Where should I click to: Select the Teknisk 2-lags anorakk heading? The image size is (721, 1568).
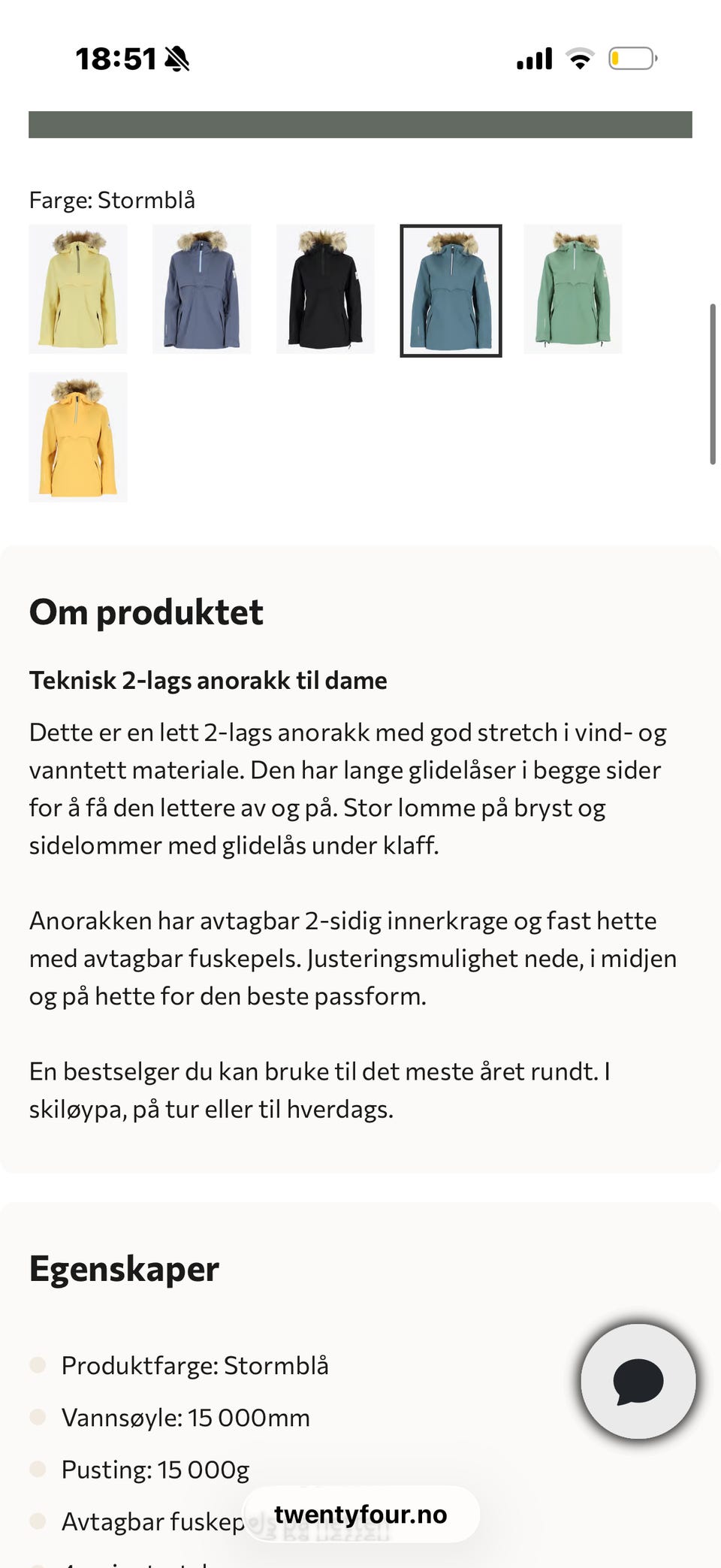coord(208,680)
